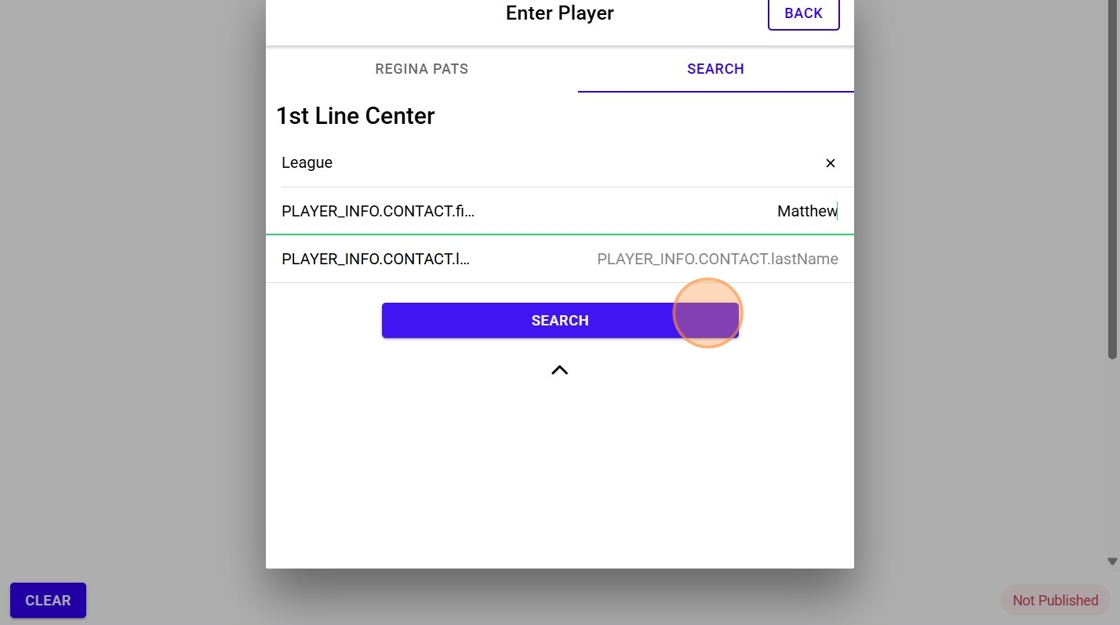Switch to the Regina Pats tab

tap(421, 69)
